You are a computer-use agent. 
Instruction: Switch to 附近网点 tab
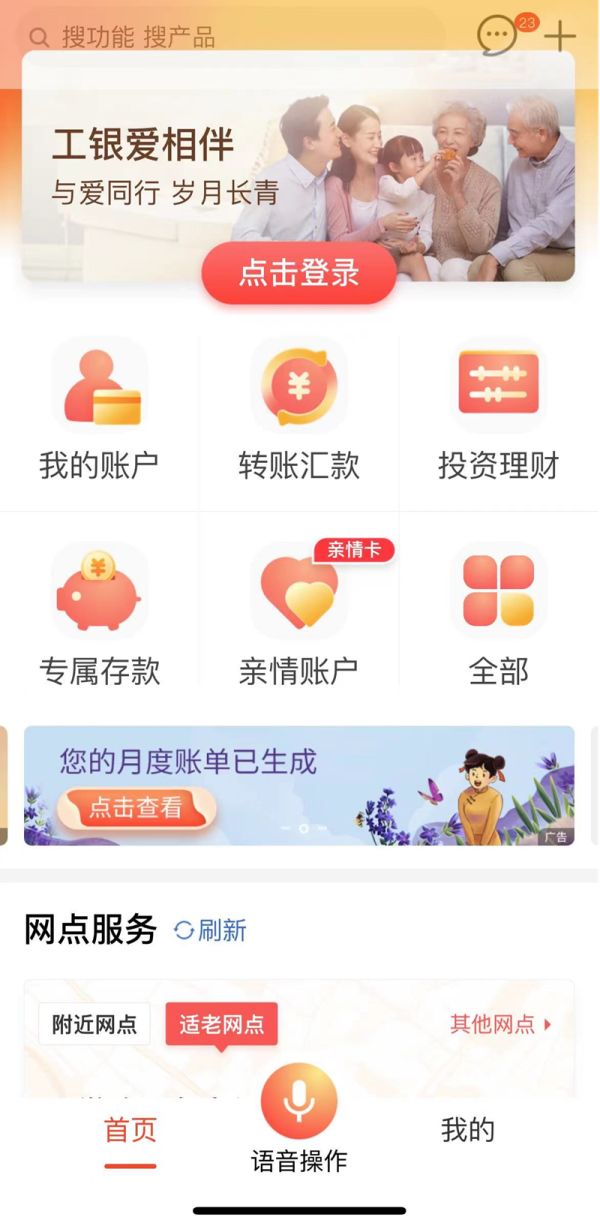click(x=95, y=1024)
